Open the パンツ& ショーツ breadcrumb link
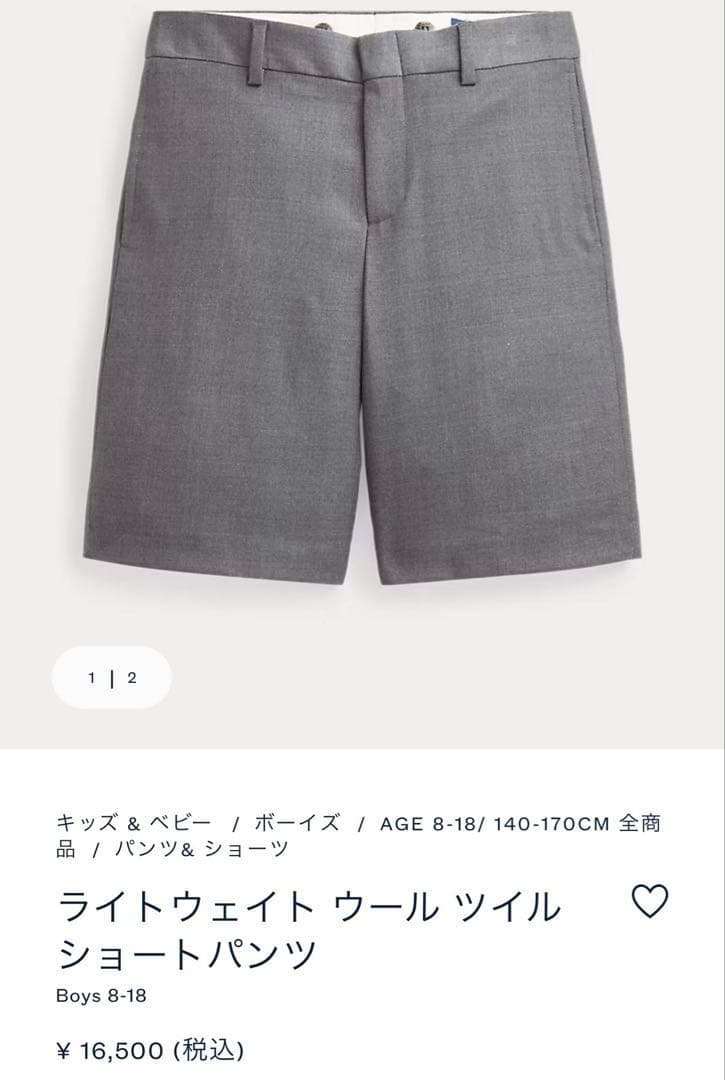 click(202, 849)
